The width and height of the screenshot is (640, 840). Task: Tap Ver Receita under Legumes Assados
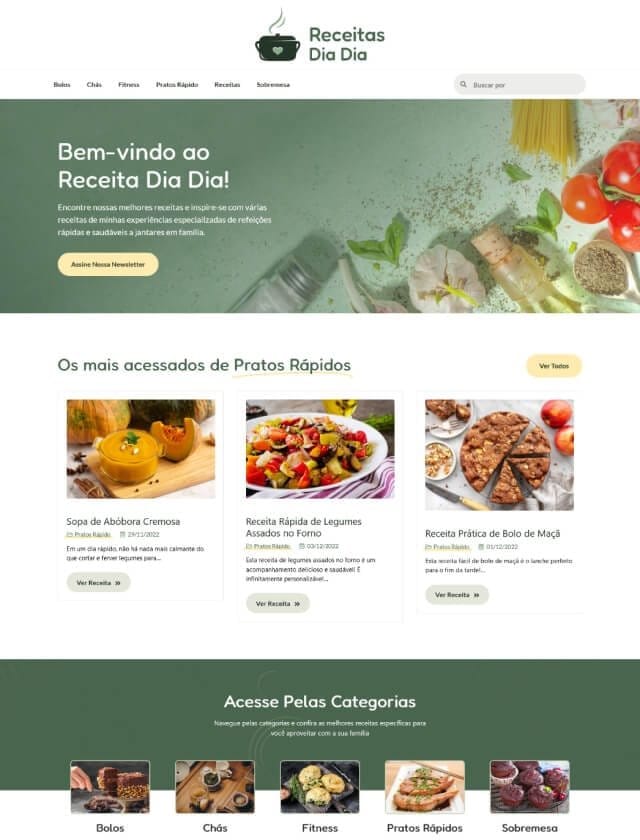[277, 603]
